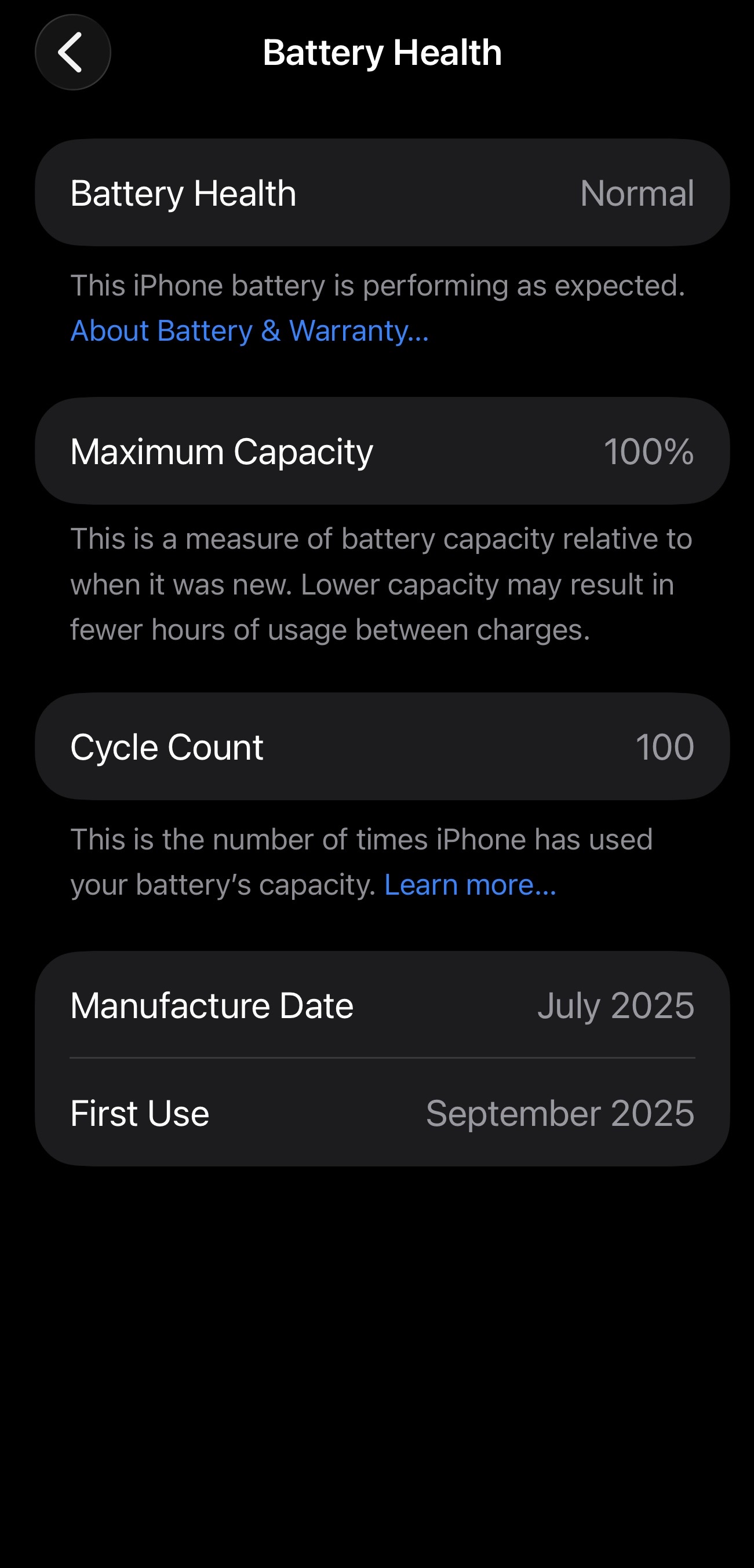This screenshot has width=754, height=1568.
Task: Tap Learn more about cycle count
Action: click(x=470, y=884)
